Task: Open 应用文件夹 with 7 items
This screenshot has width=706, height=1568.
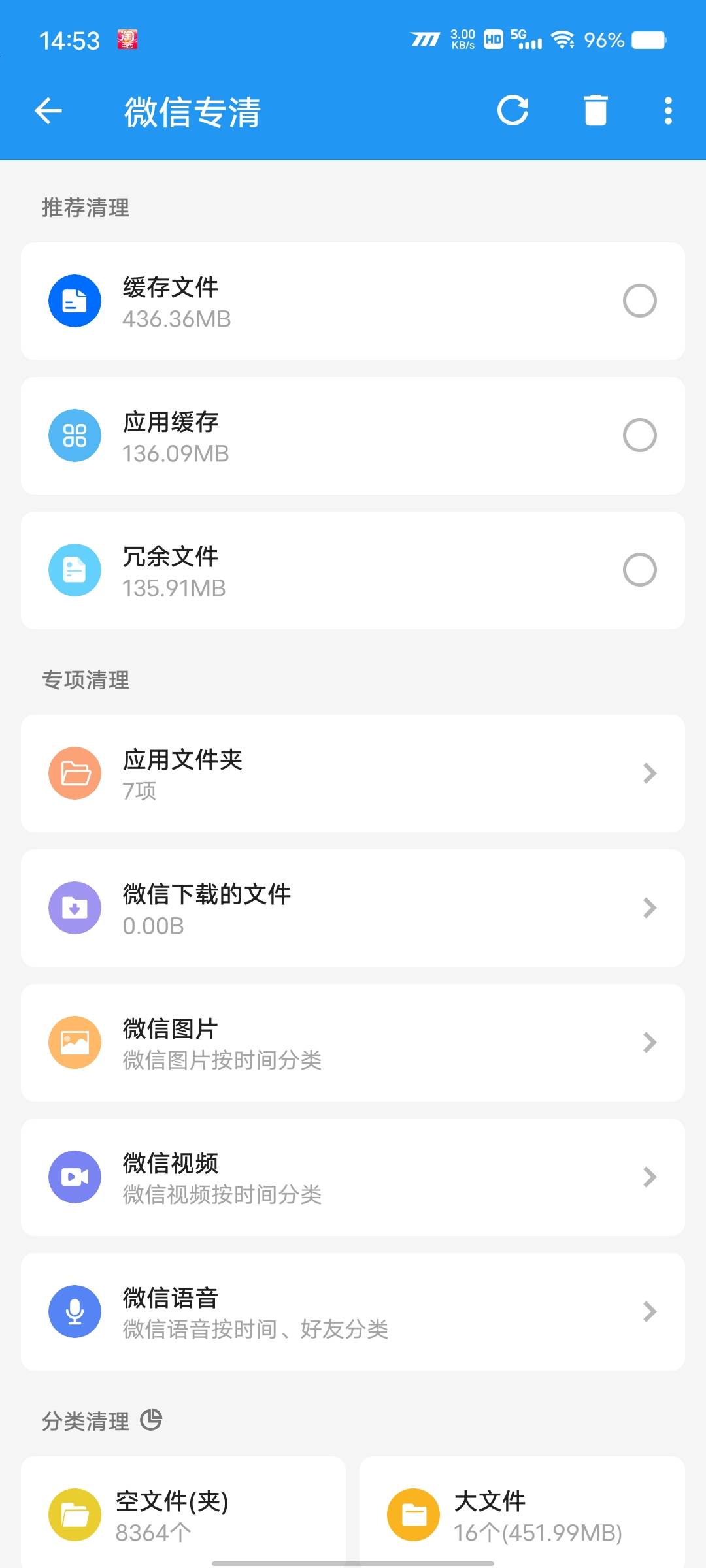Action: tap(353, 774)
